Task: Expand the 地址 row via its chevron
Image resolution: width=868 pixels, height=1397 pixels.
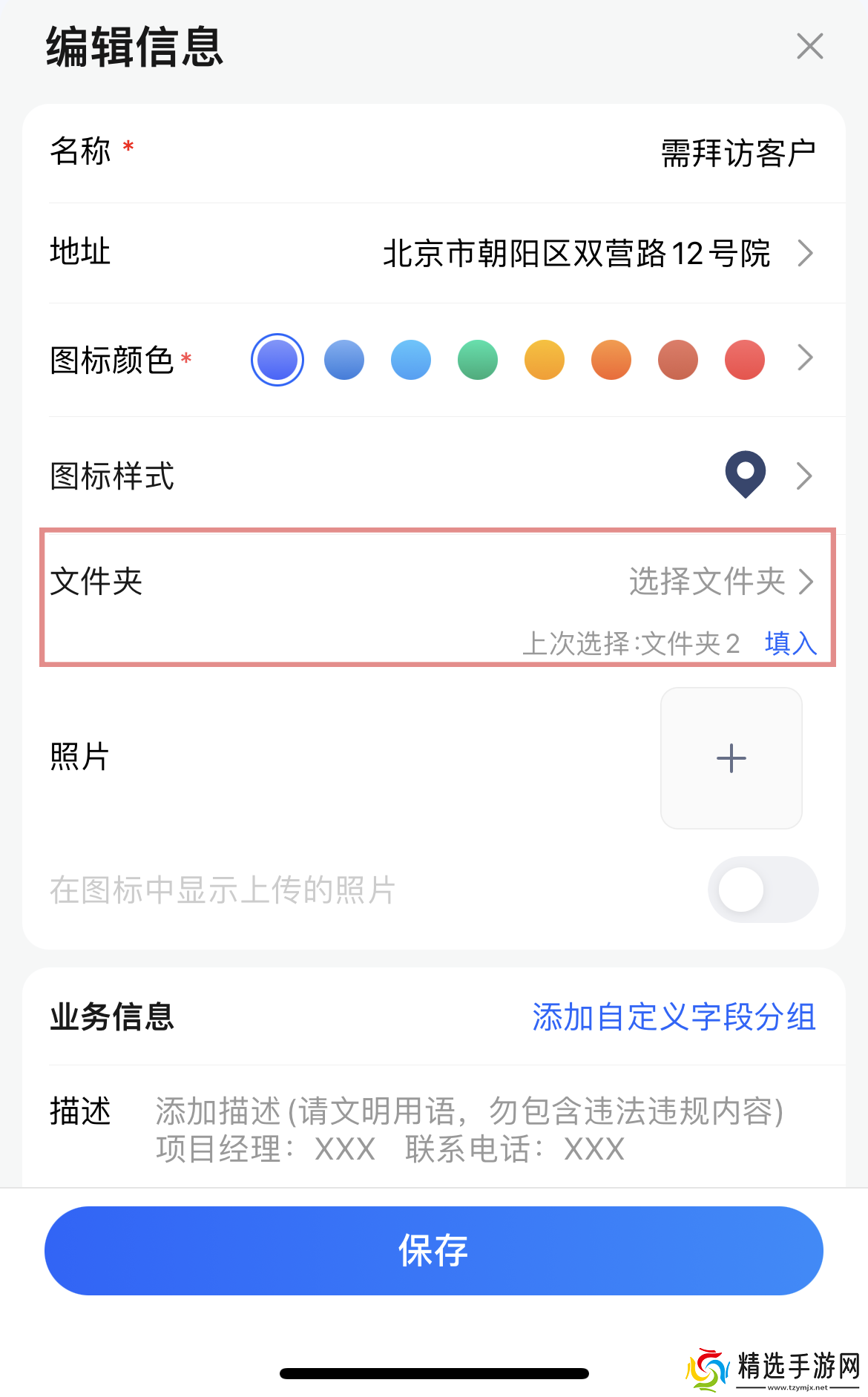Action: (x=806, y=254)
